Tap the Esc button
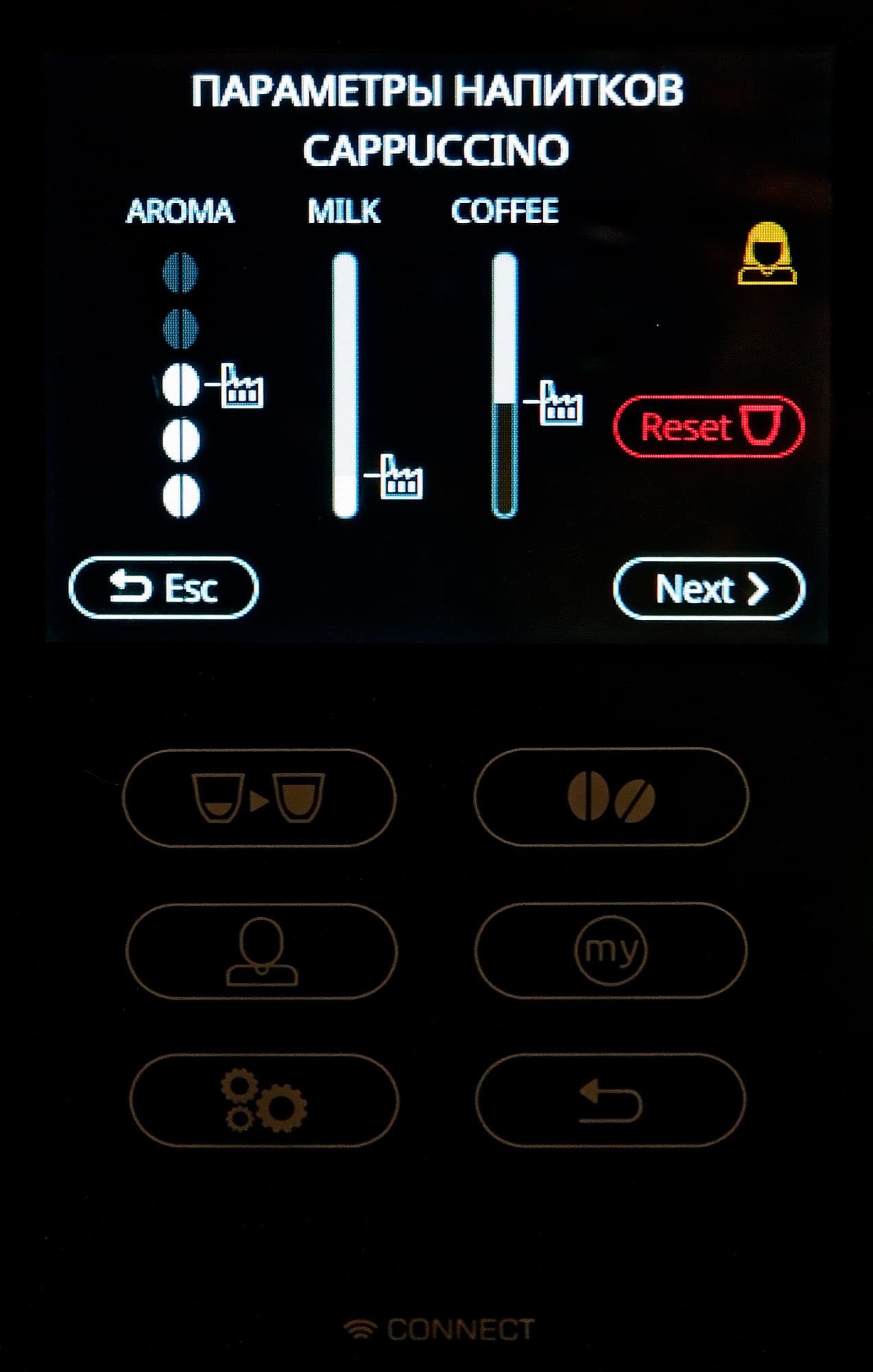 [x=164, y=588]
